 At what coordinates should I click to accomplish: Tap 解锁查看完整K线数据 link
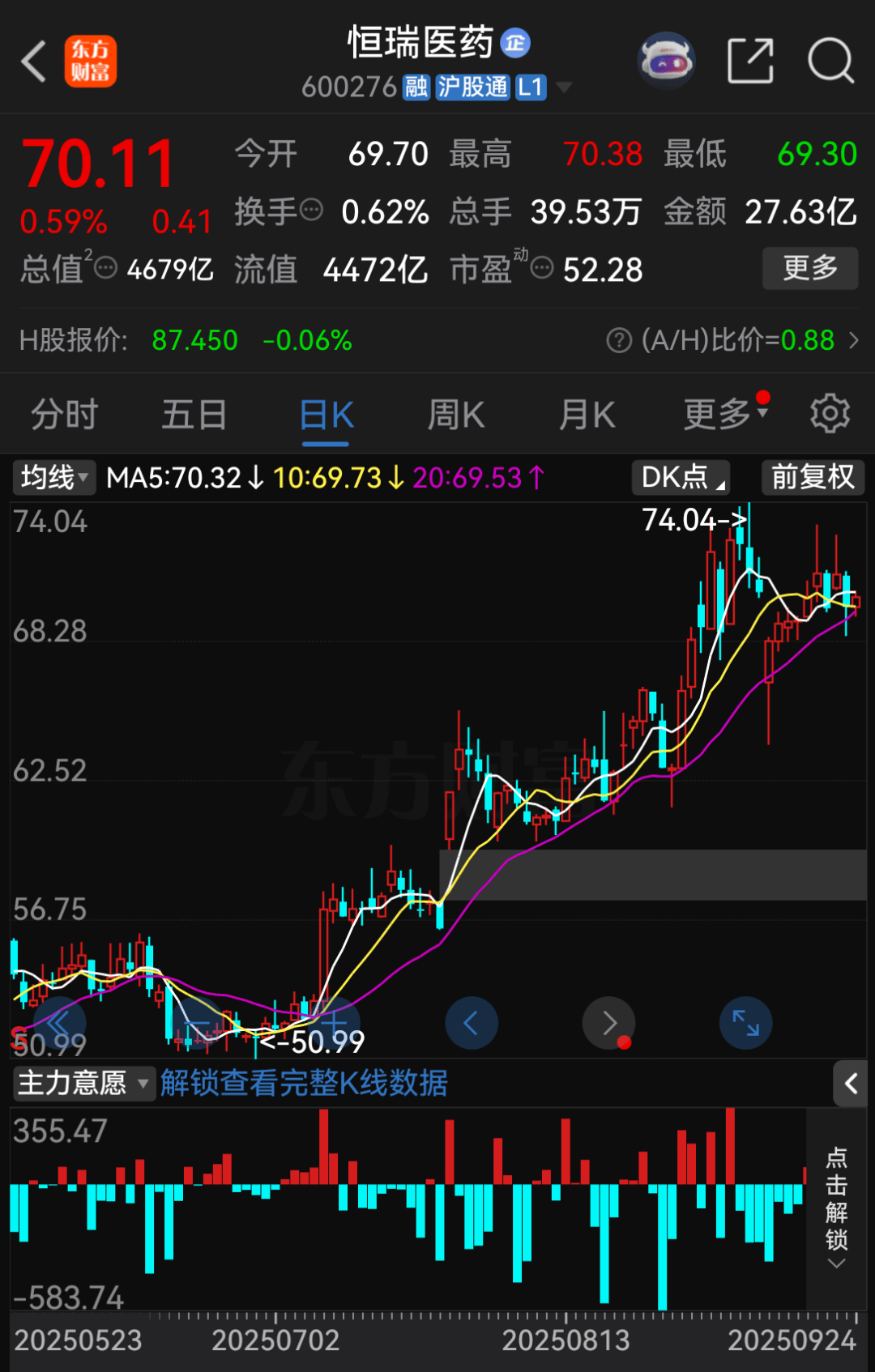point(304,1083)
